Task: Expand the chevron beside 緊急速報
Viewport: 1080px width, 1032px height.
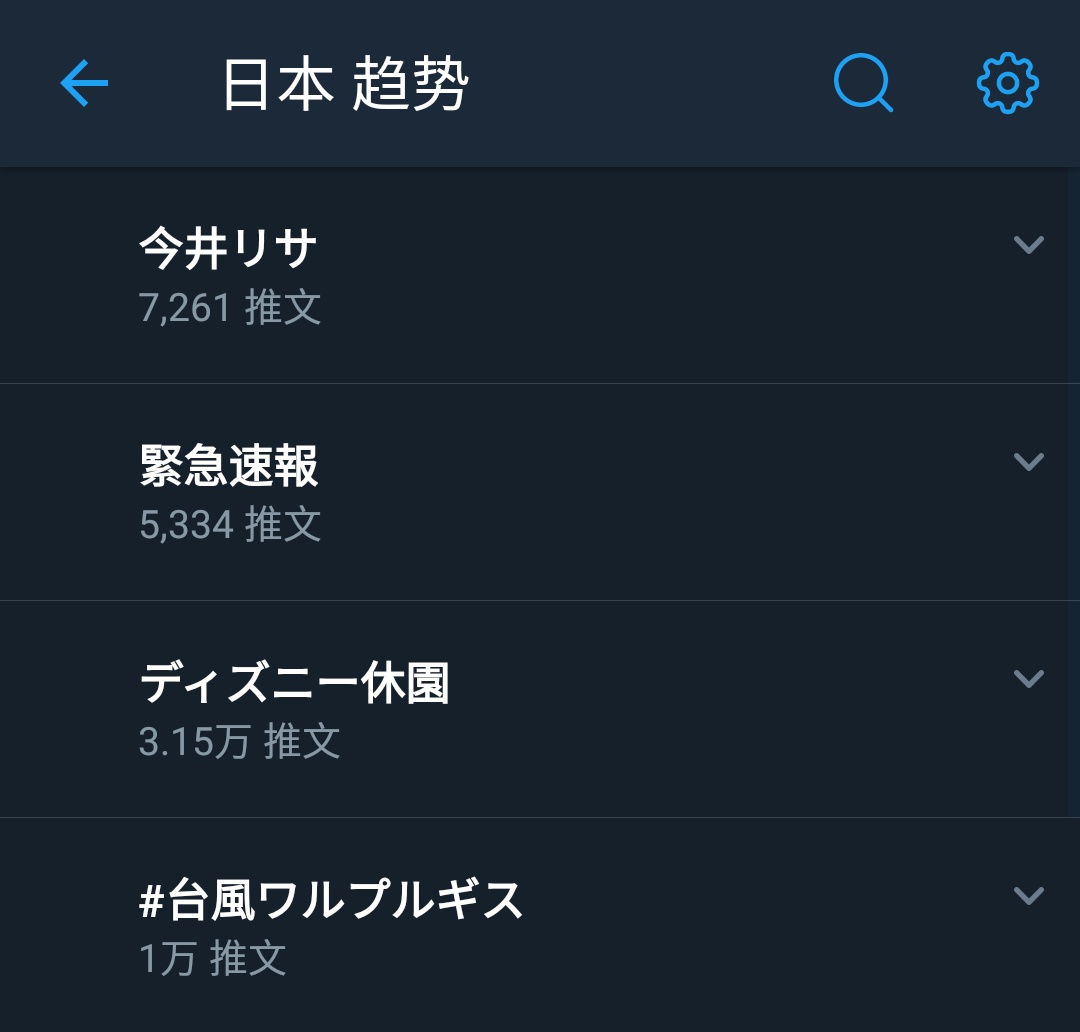Action: coord(1028,461)
